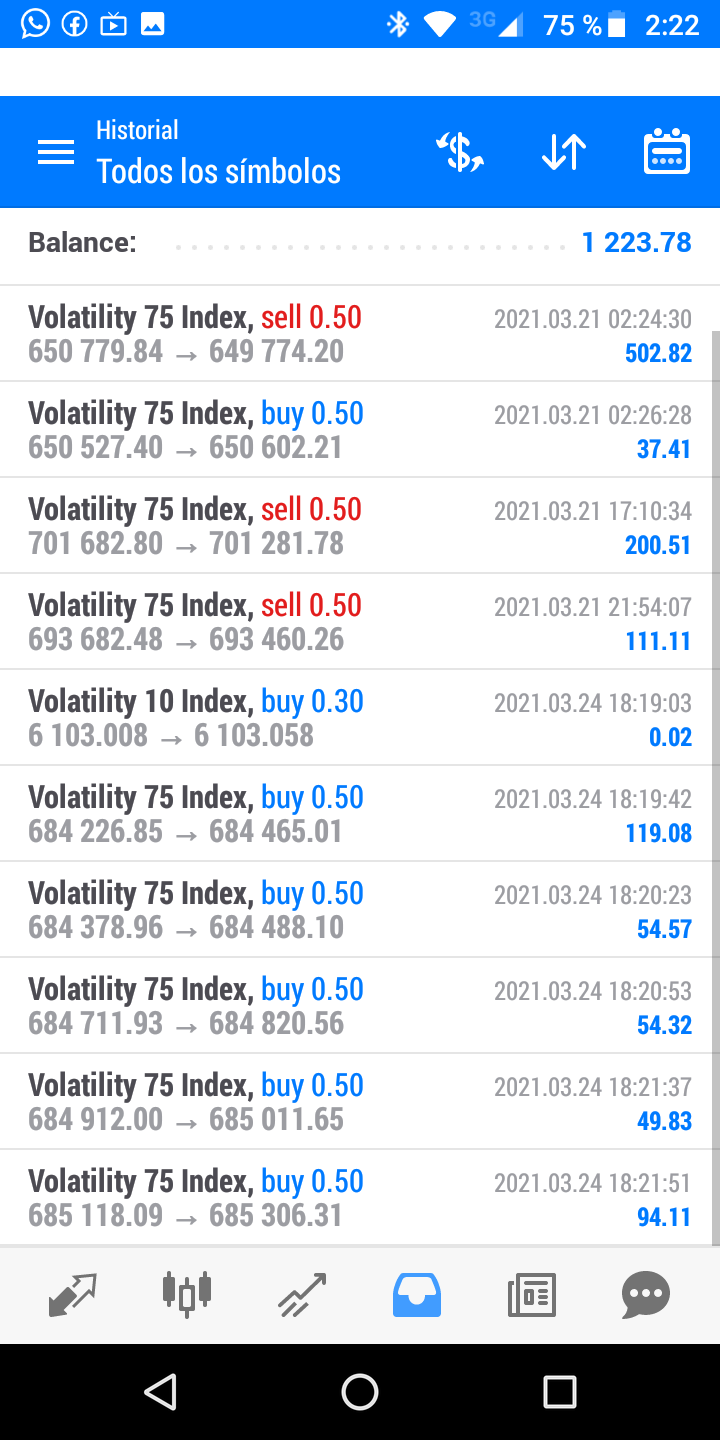Image resolution: width=720 pixels, height=1440 pixels.
Task: Pick a history date range
Action: 666,152
